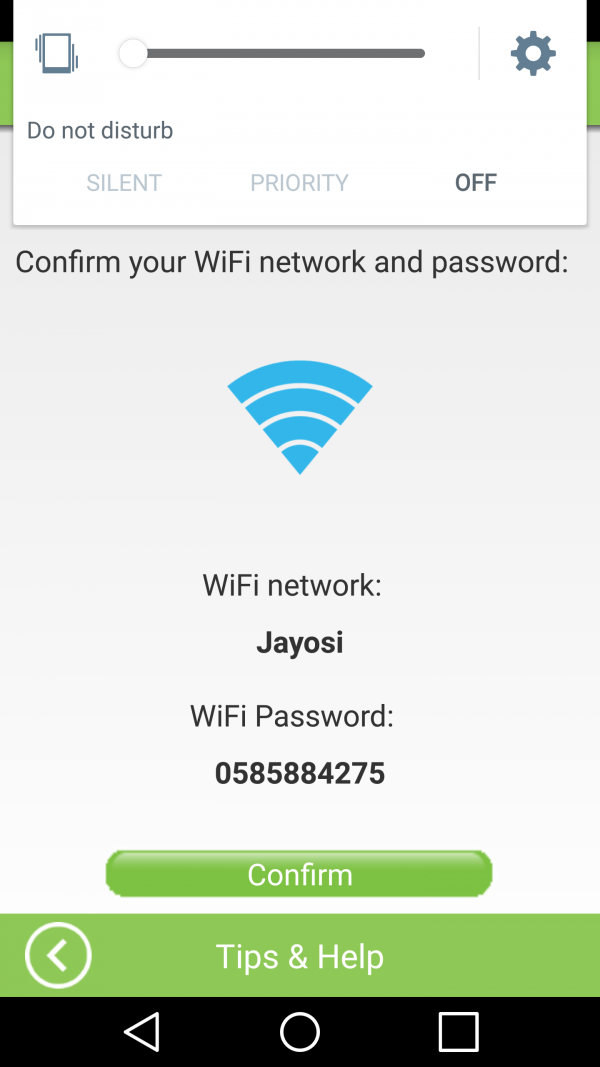
Task: Tap the vibrate mode icon in volume panel
Action: point(57,53)
